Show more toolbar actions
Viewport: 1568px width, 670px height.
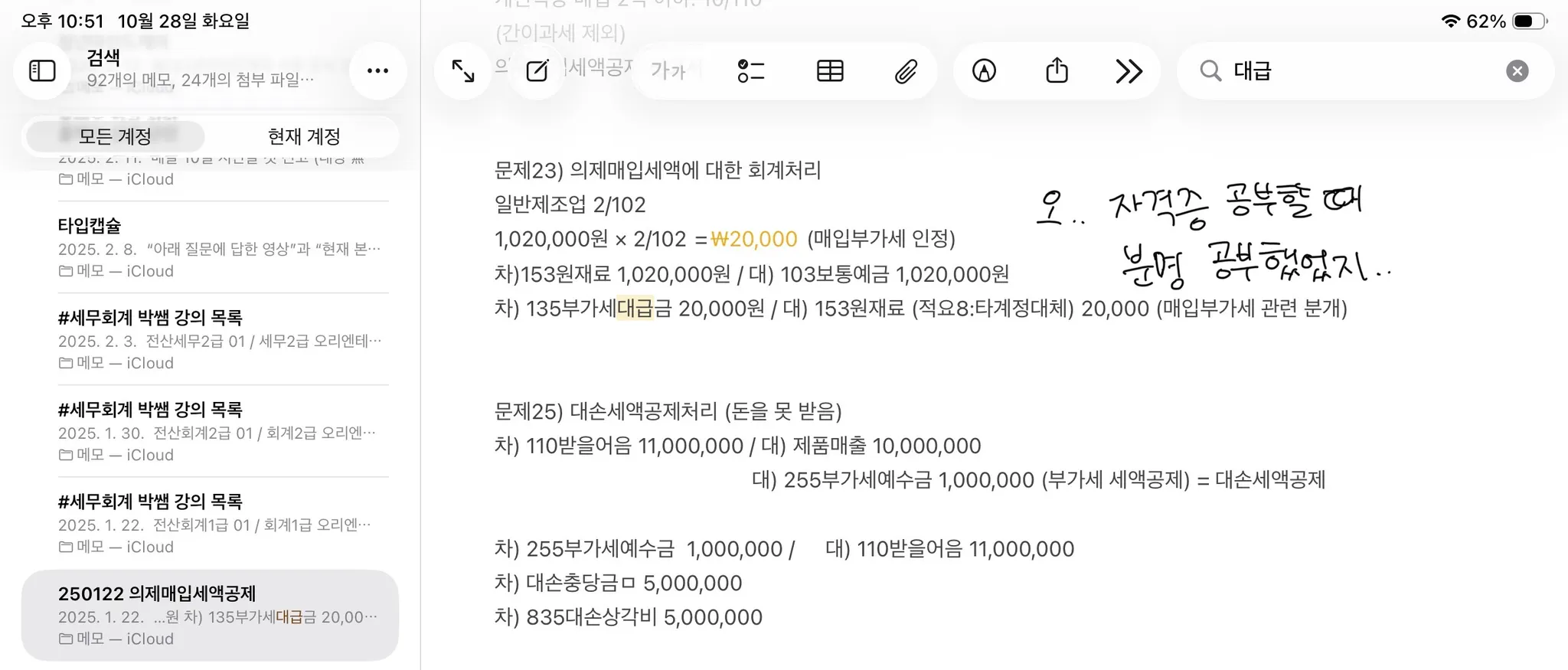tap(1129, 71)
